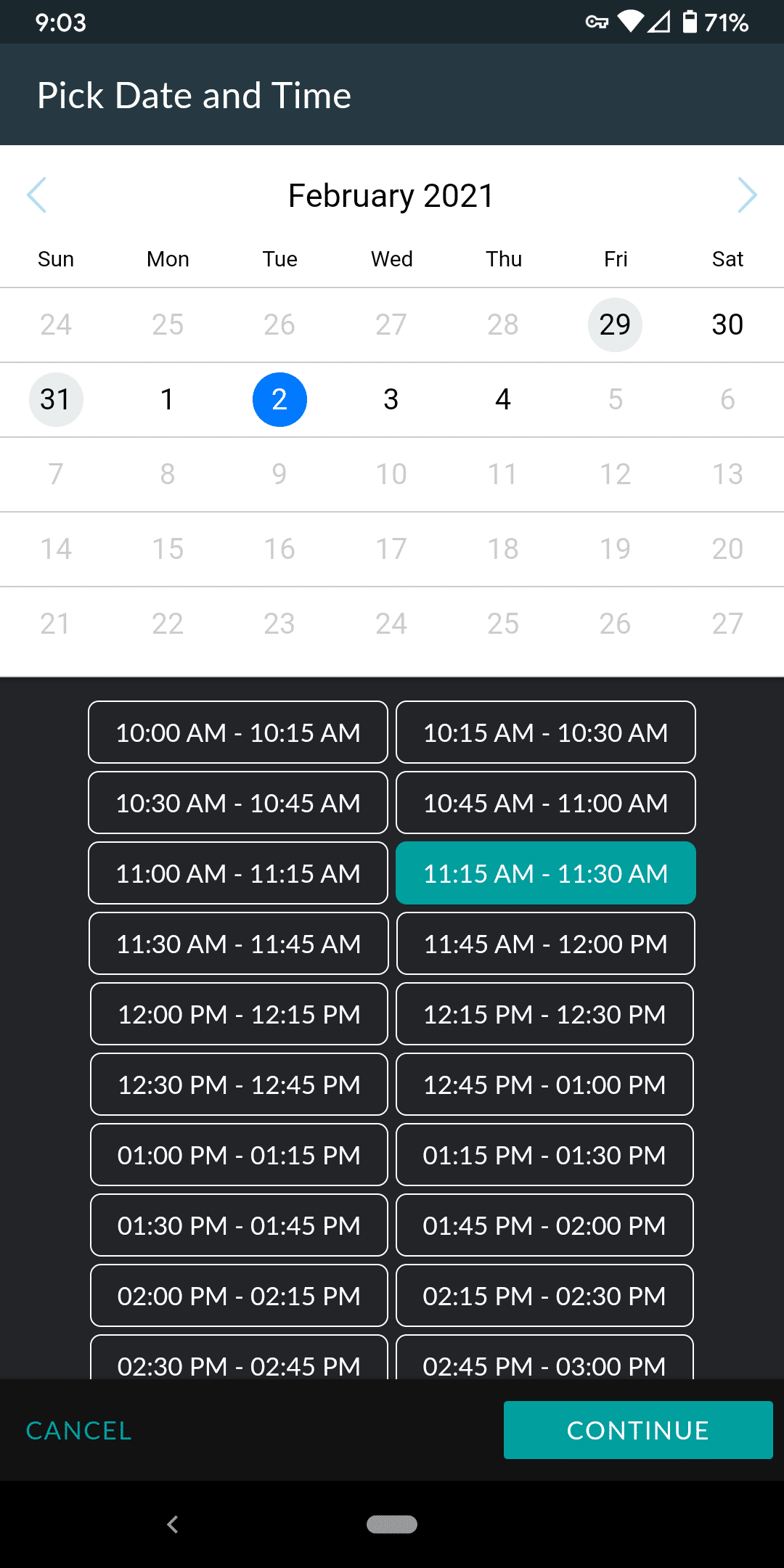Select the 12:00 PM - 12:15 PM slot
The width and height of the screenshot is (784, 1568).
(x=239, y=1013)
